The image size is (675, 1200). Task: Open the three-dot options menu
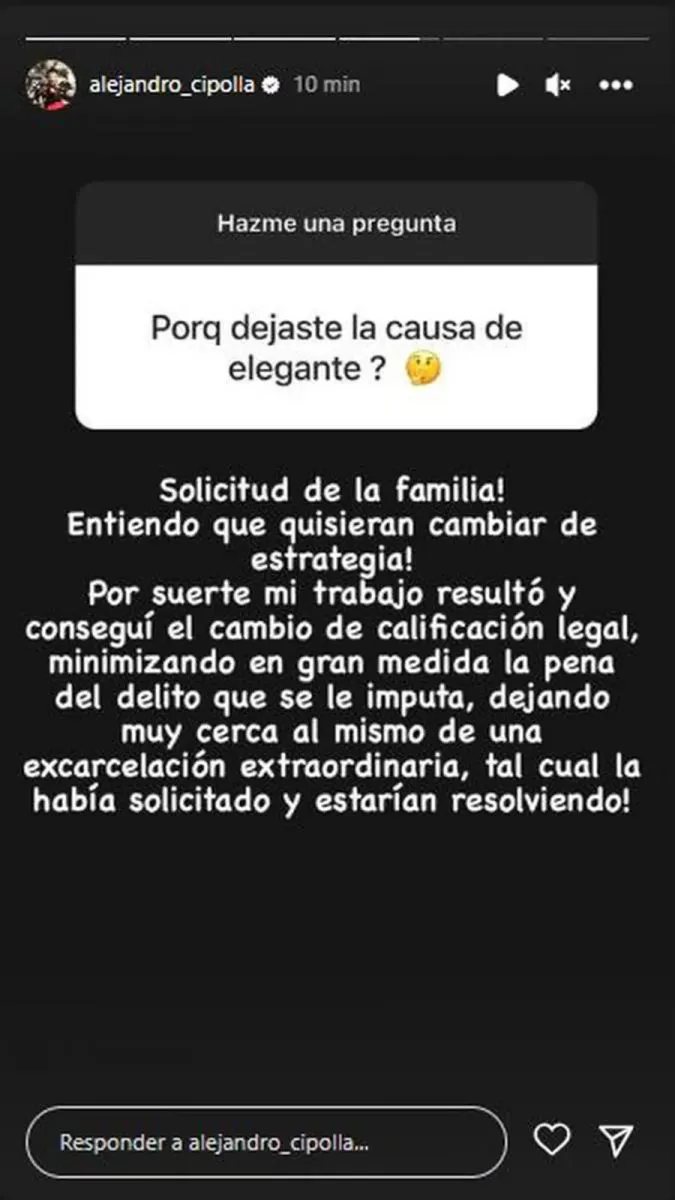(x=615, y=86)
